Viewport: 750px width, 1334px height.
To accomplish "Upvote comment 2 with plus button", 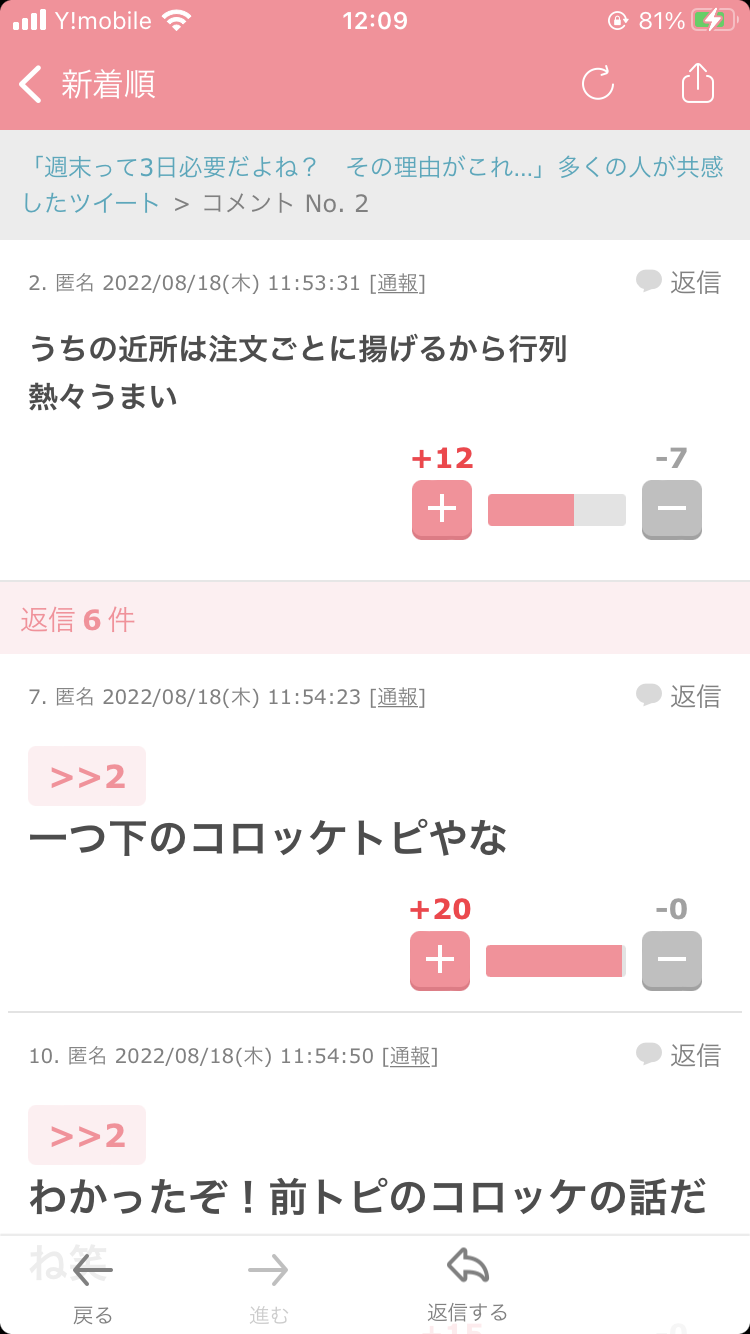I will (x=442, y=510).
